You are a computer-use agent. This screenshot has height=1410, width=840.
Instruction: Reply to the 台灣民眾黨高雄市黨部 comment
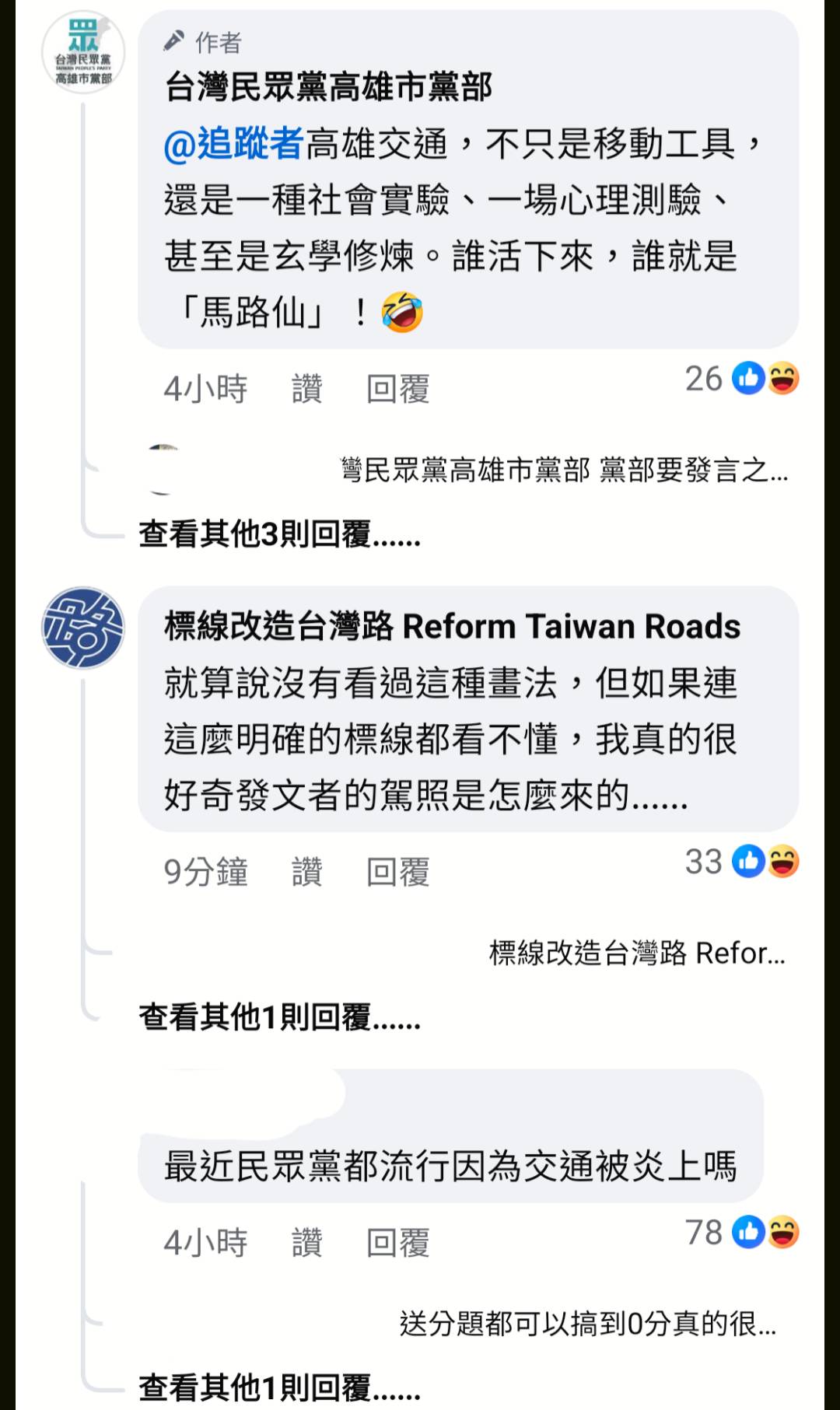click(x=397, y=388)
